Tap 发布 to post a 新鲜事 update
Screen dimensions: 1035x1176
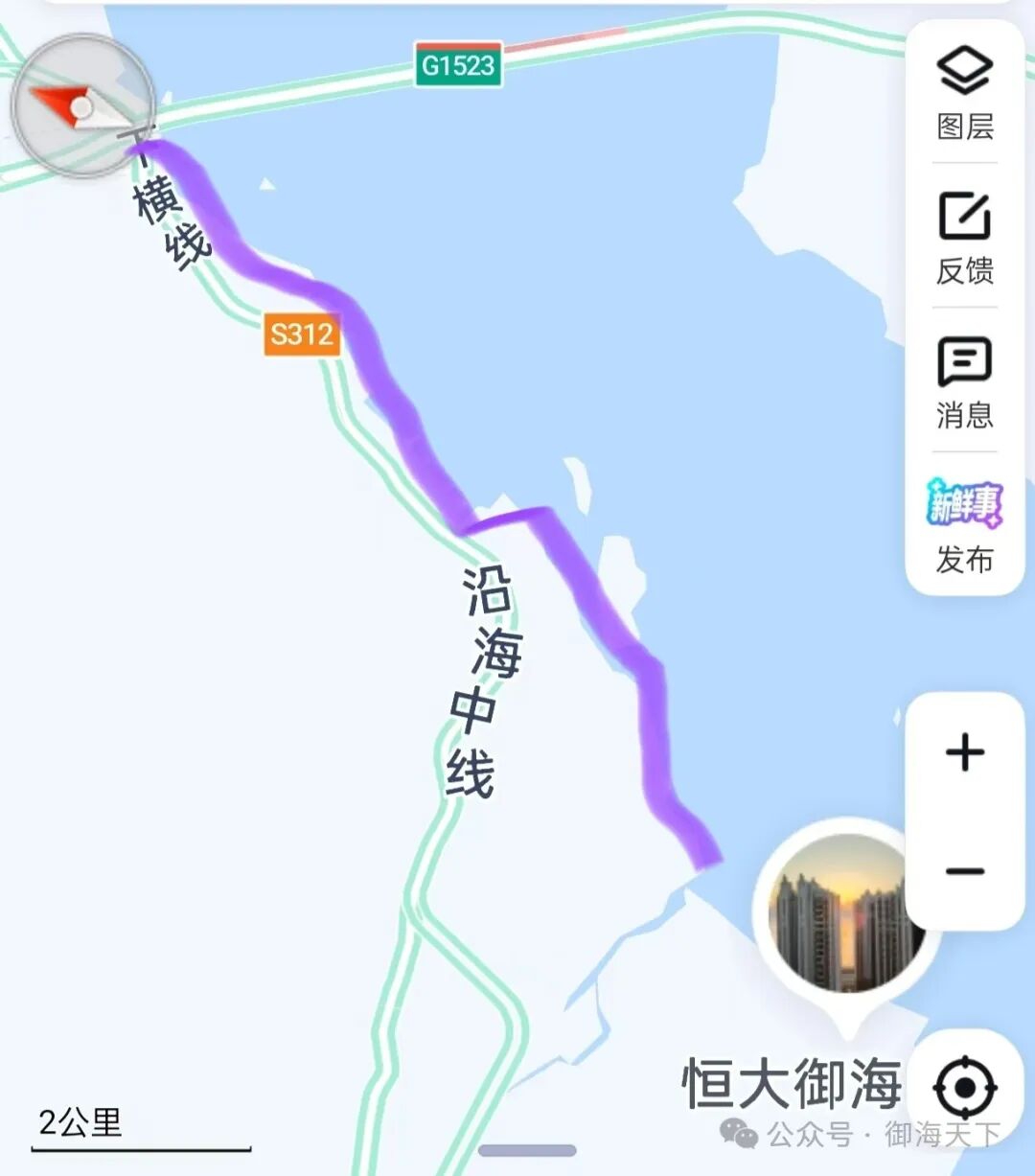click(x=964, y=525)
